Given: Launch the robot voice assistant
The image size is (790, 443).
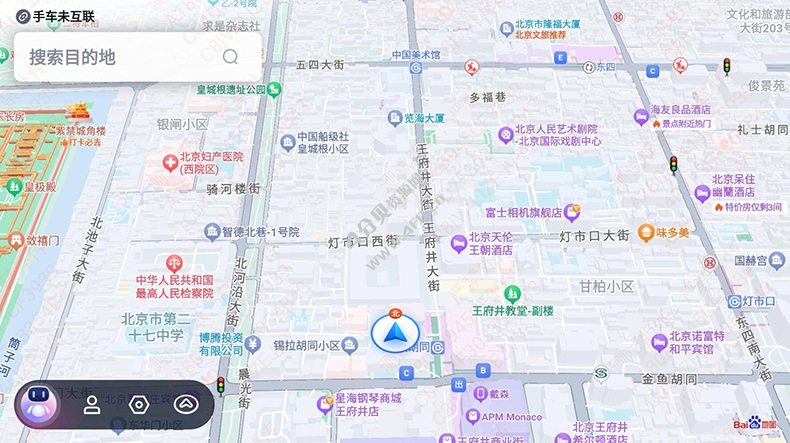Looking at the screenshot, I should point(39,404).
